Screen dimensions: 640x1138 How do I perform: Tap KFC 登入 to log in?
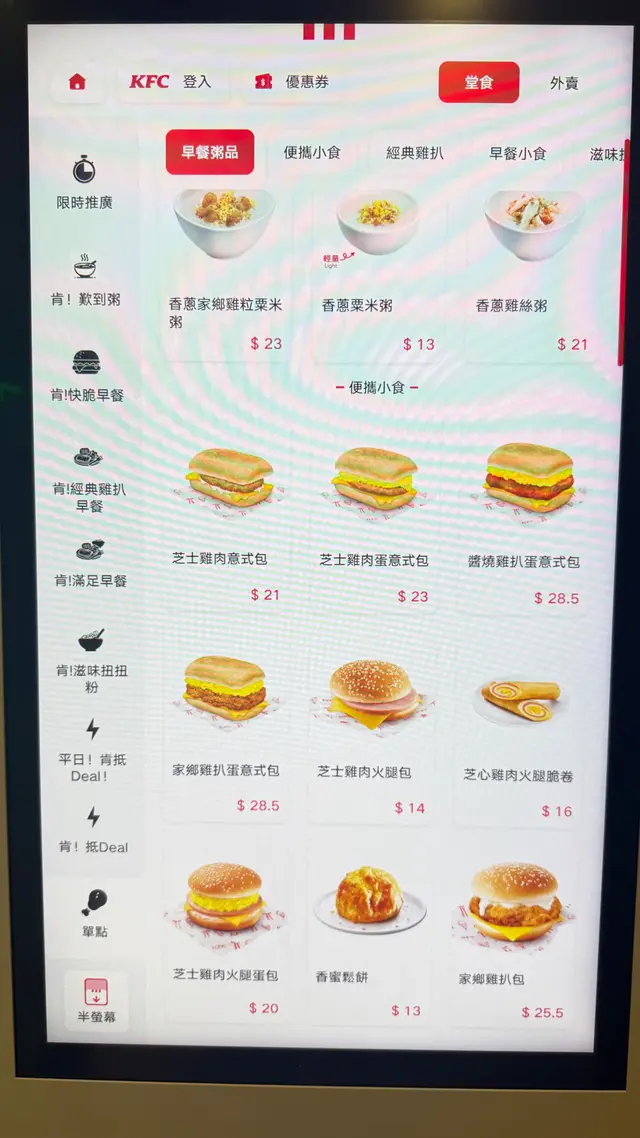pos(171,82)
